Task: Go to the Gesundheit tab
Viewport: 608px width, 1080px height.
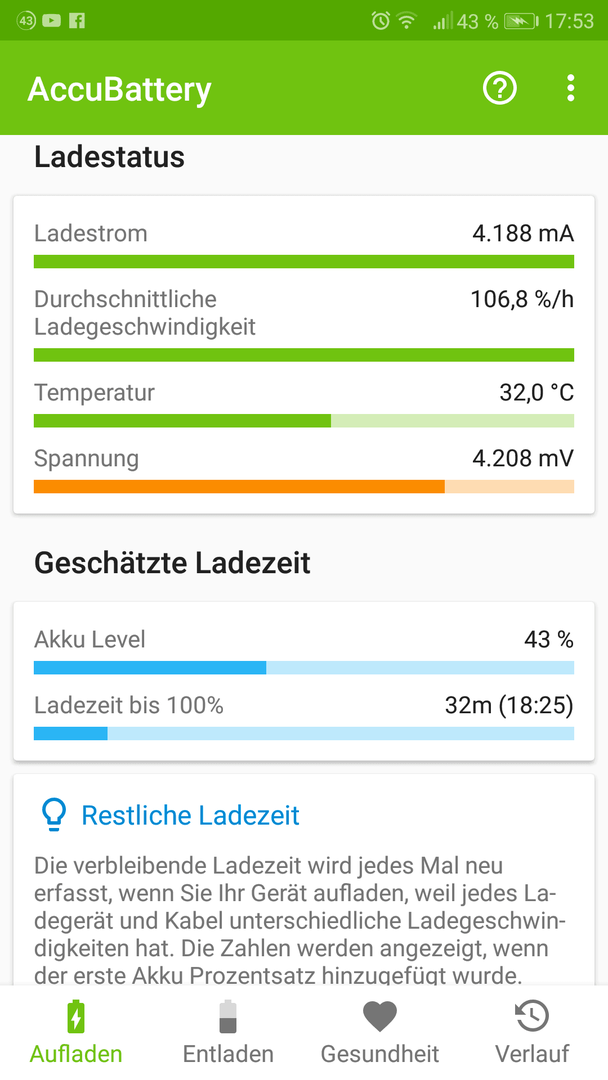Action: (380, 1032)
